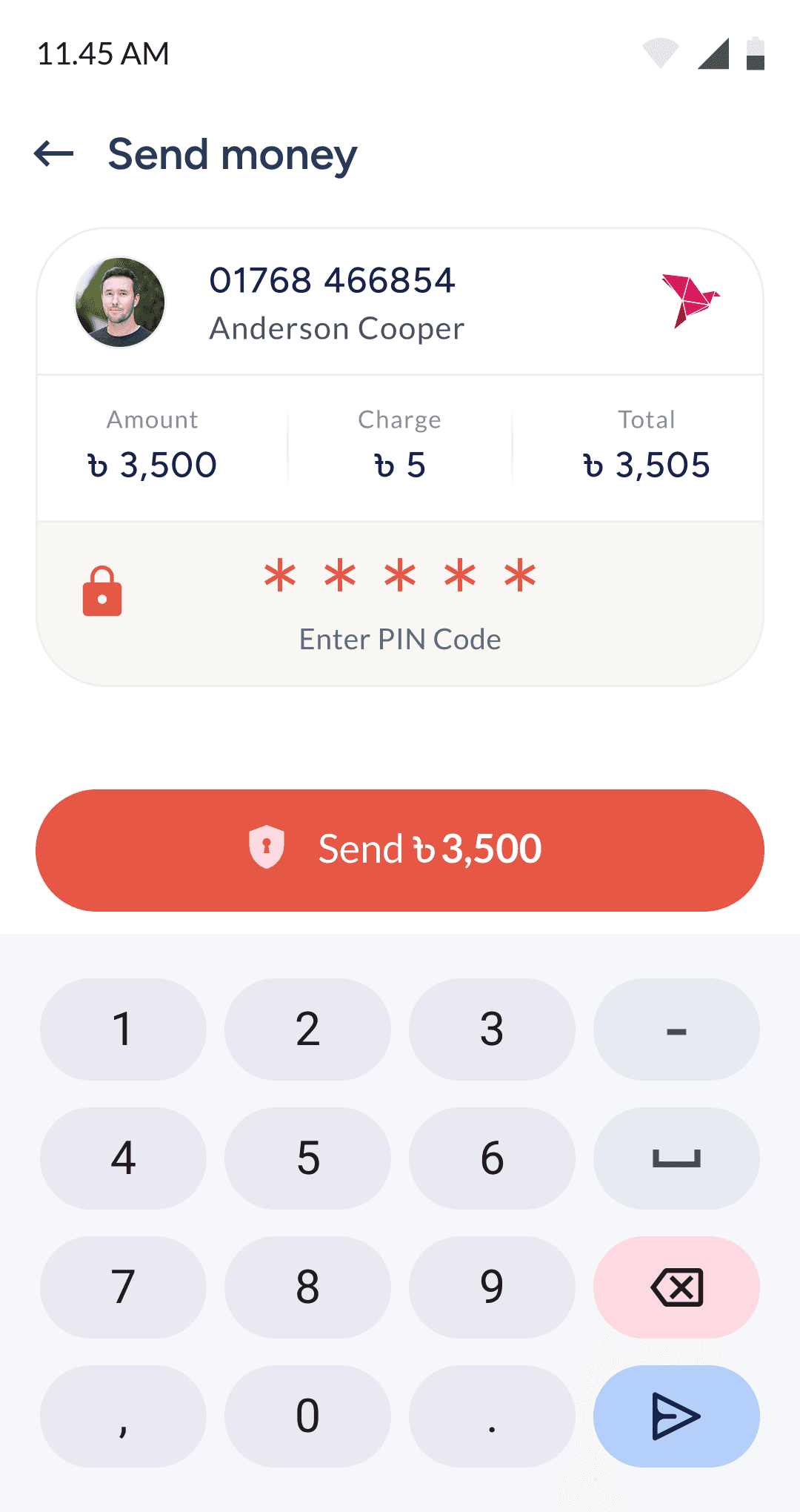This screenshot has height=1512, width=800.
Task: Hit the 8 key
Action: coord(307,1287)
